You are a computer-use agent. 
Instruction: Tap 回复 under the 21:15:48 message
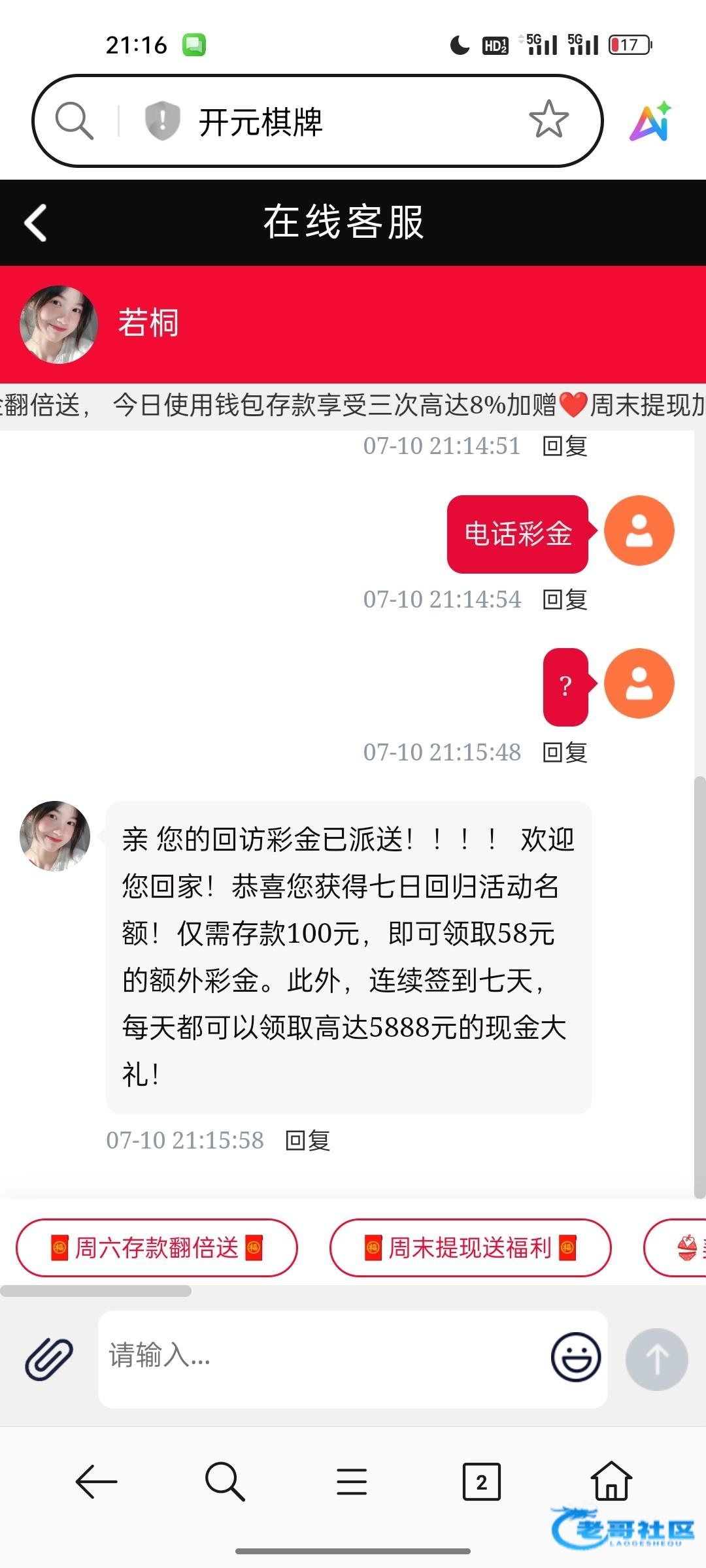(565, 752)
